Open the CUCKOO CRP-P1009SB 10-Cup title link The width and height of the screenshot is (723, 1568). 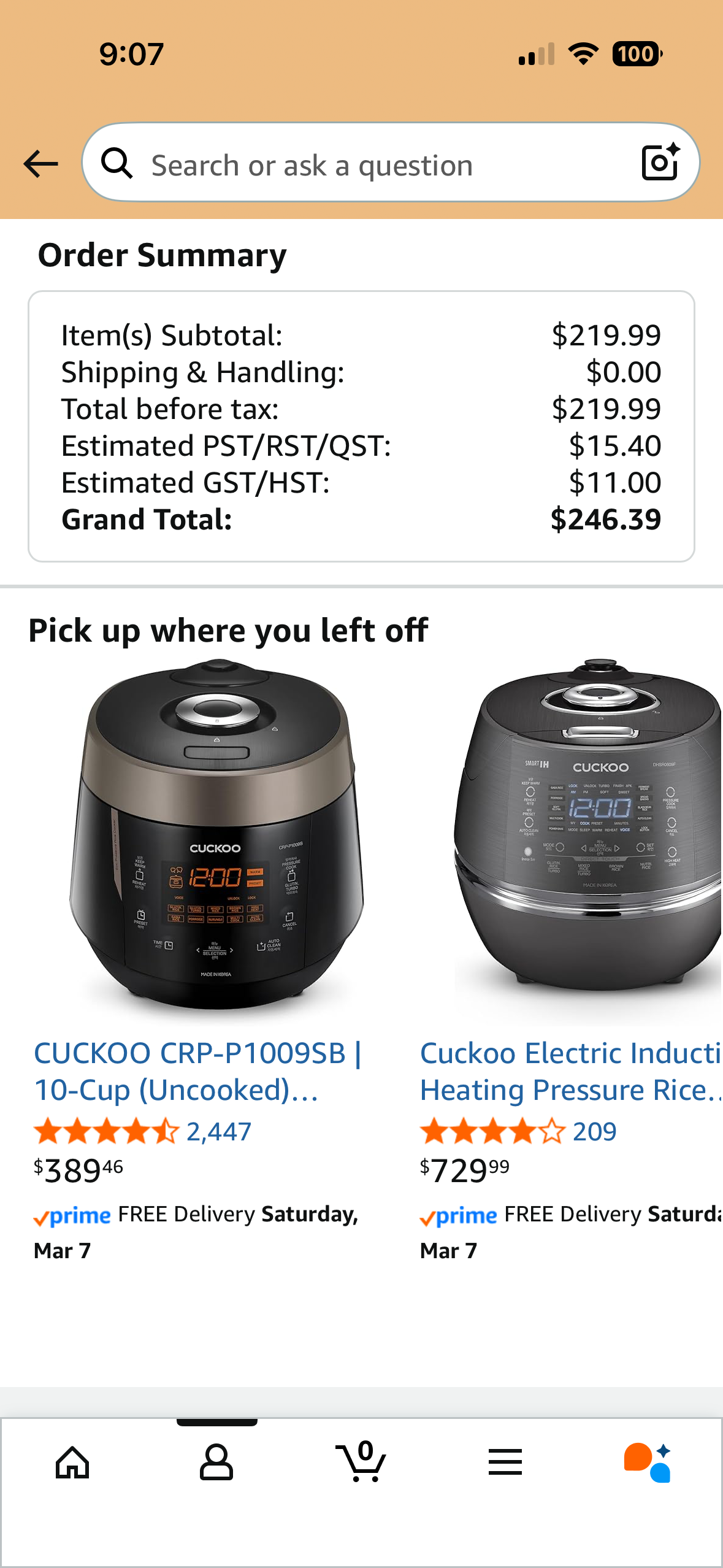[197, 1071]
